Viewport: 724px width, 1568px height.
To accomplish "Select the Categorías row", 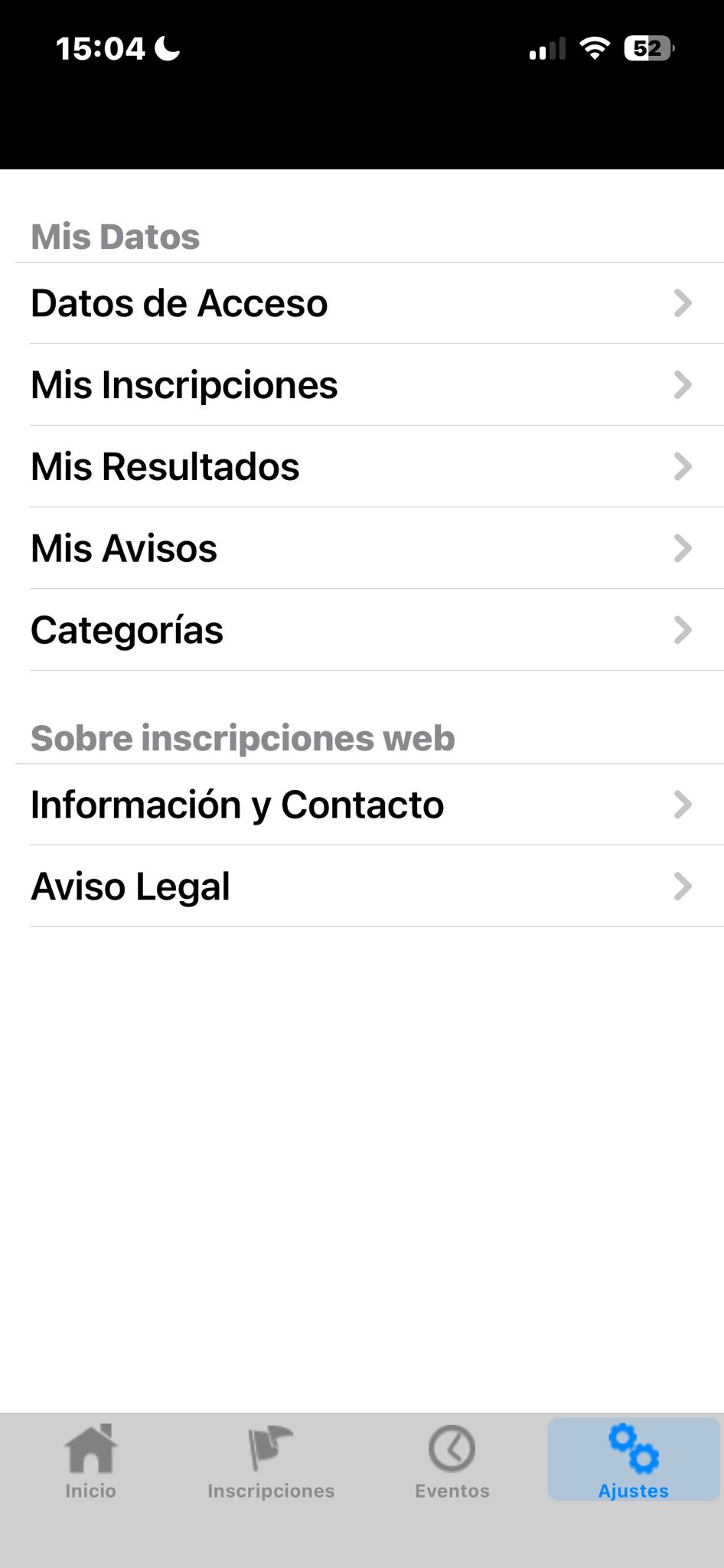I will point(361,630).
